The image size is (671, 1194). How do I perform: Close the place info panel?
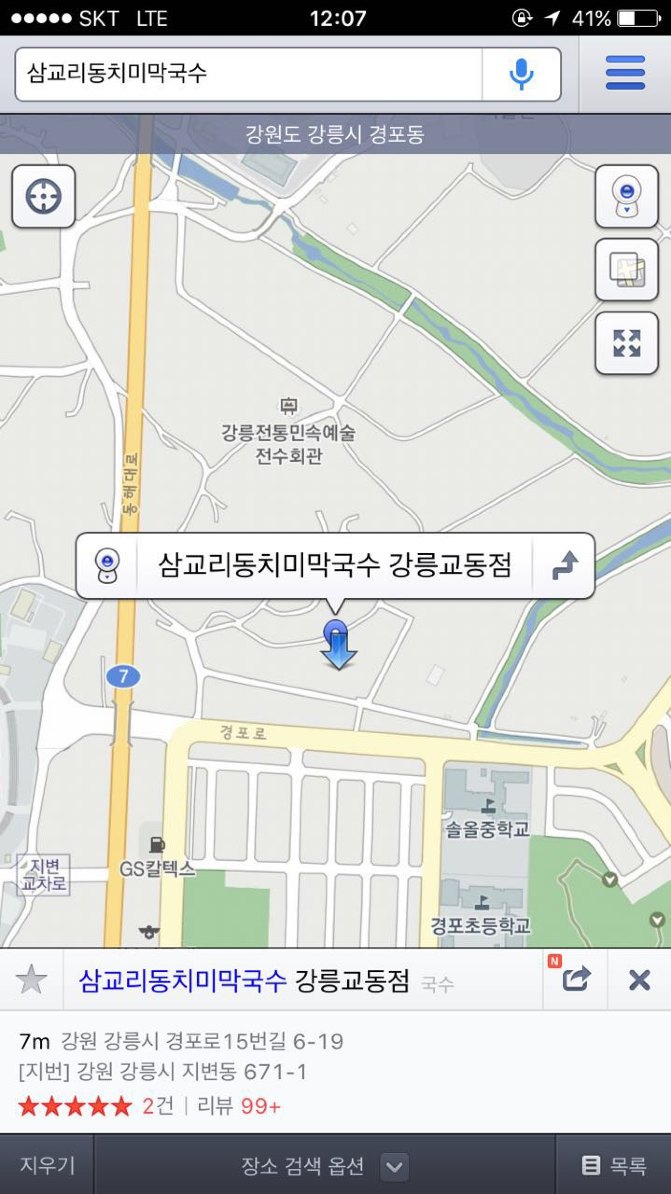coord(640,979)
